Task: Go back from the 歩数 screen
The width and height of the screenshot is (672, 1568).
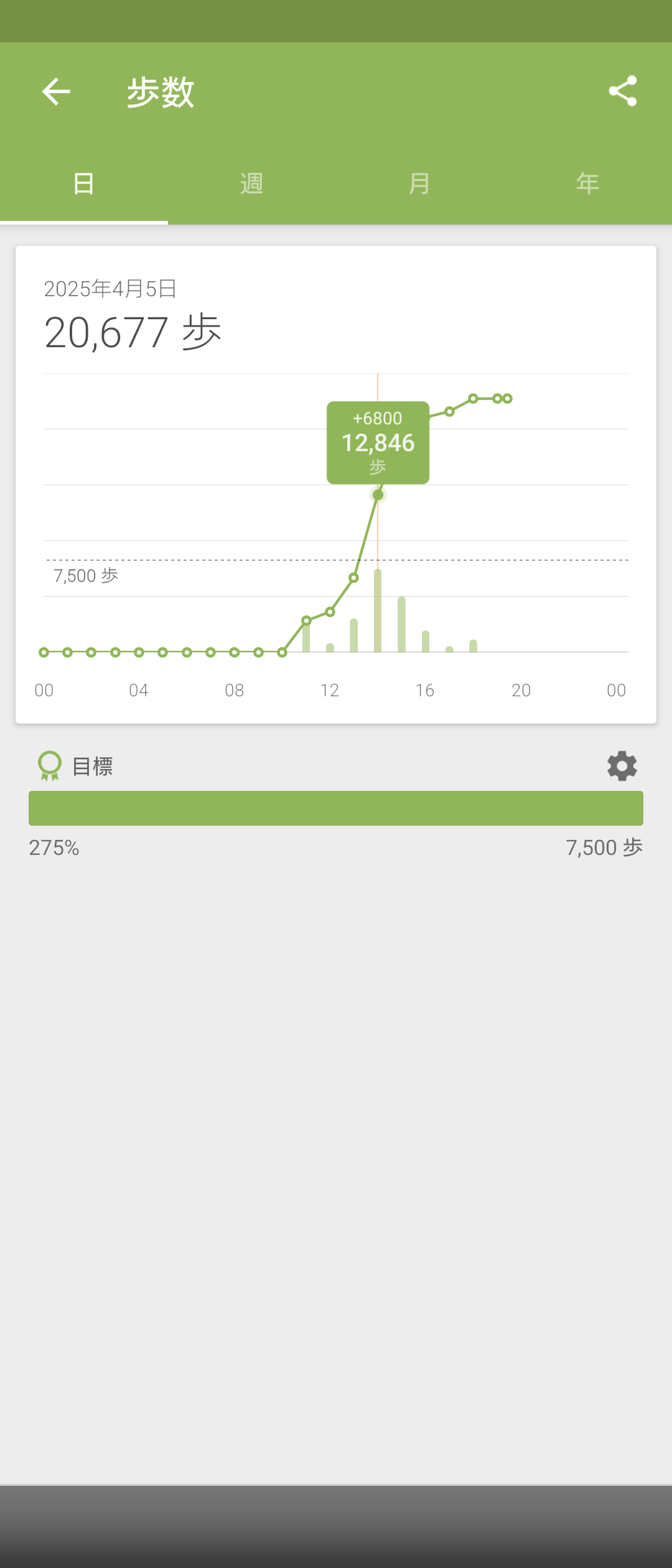Action: [56, 92]
